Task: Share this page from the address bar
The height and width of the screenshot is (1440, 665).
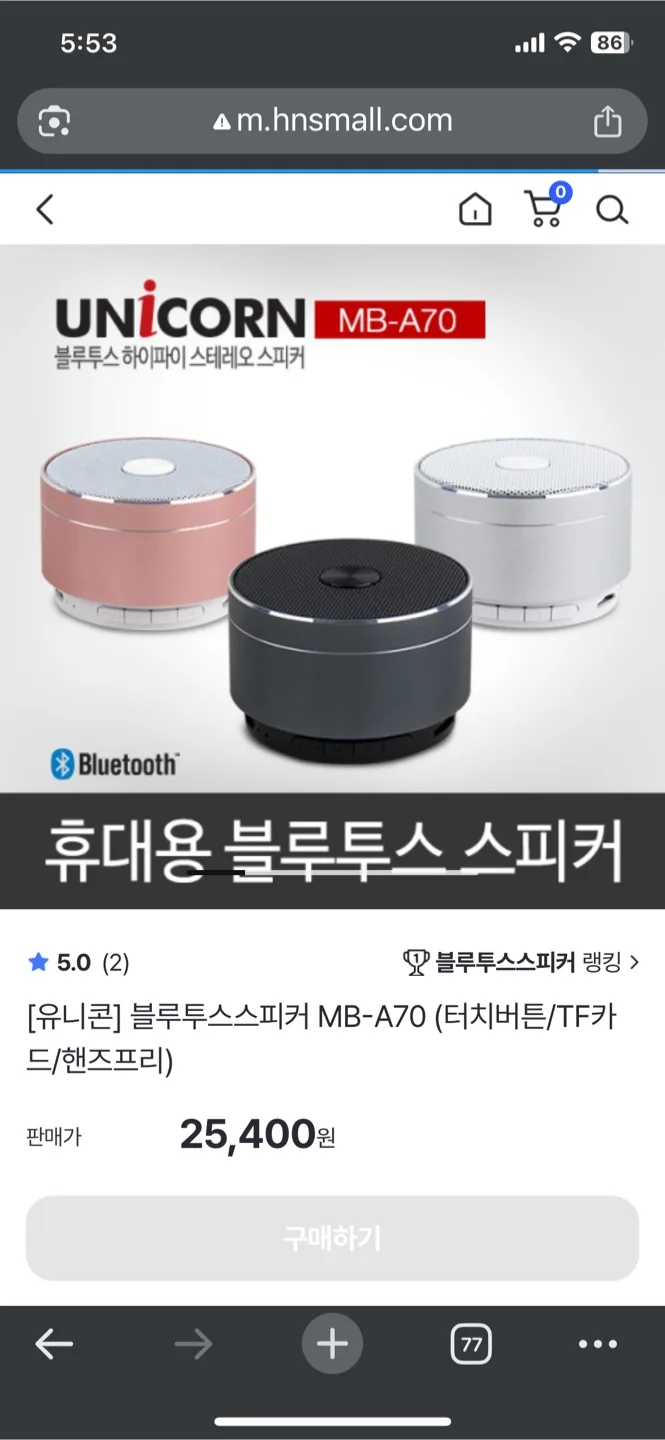Action: (x=607, y=121)
